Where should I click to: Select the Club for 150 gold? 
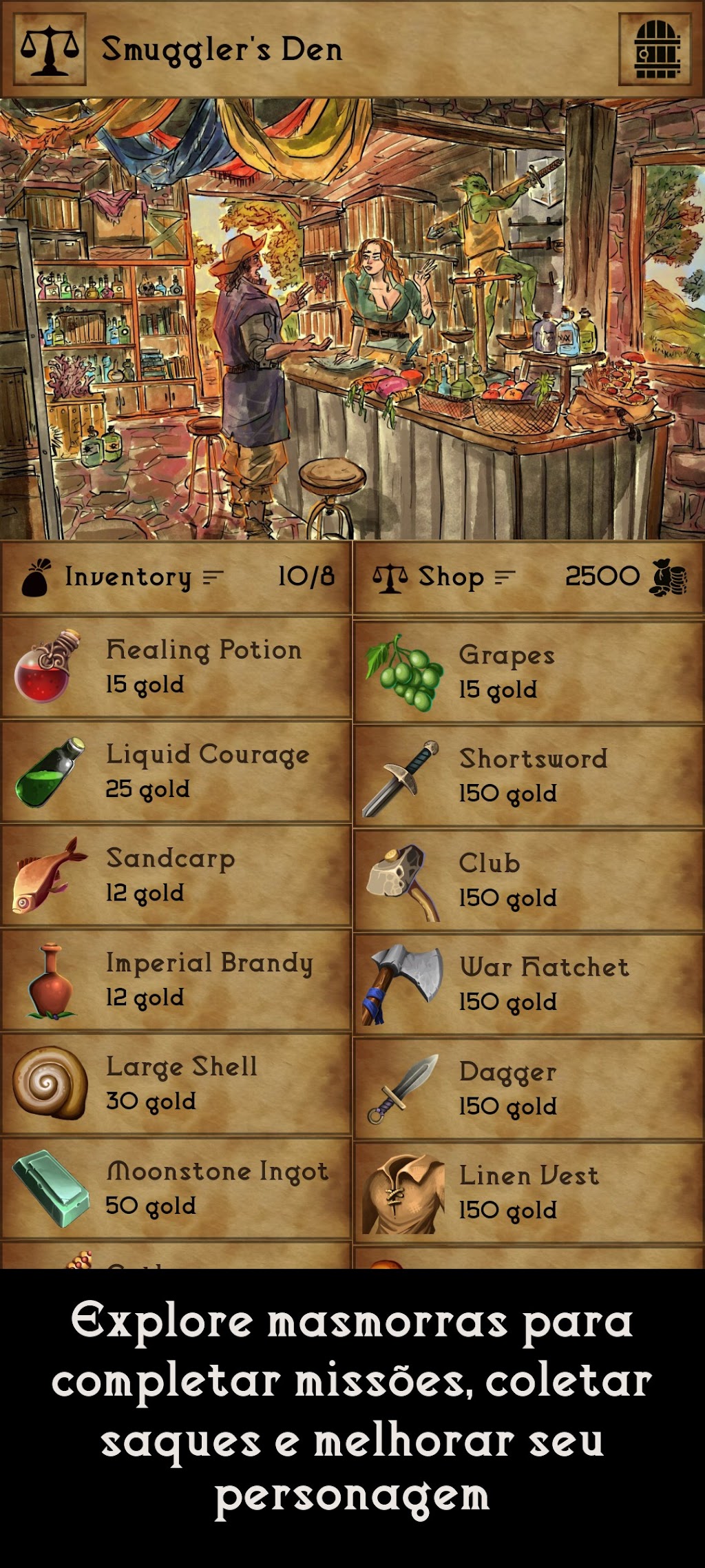tap(528, 881)
